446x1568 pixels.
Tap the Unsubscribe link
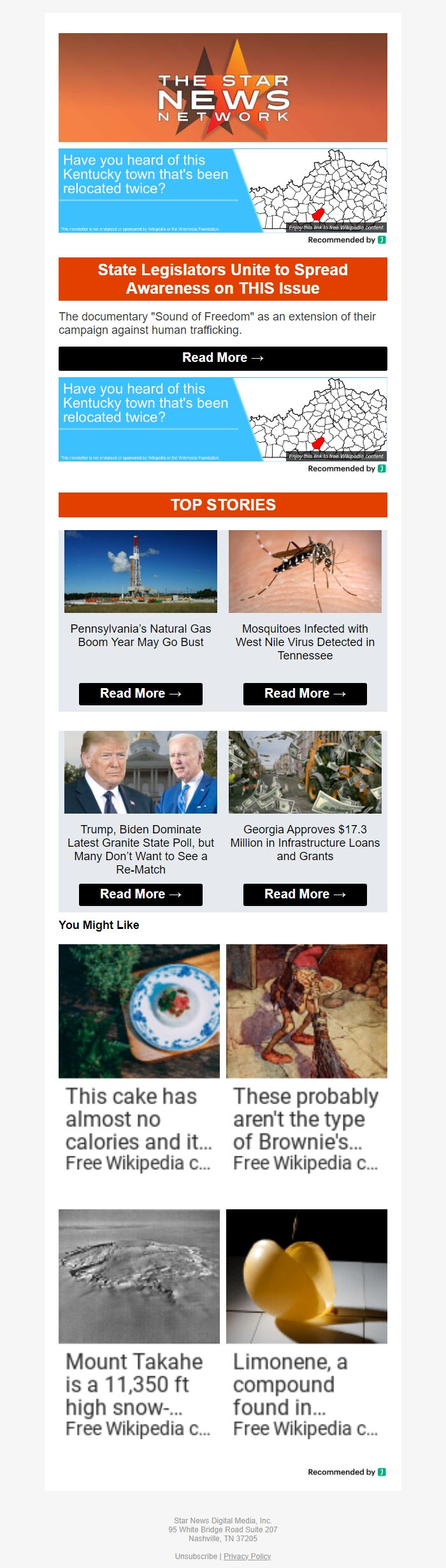(196, 1556)
